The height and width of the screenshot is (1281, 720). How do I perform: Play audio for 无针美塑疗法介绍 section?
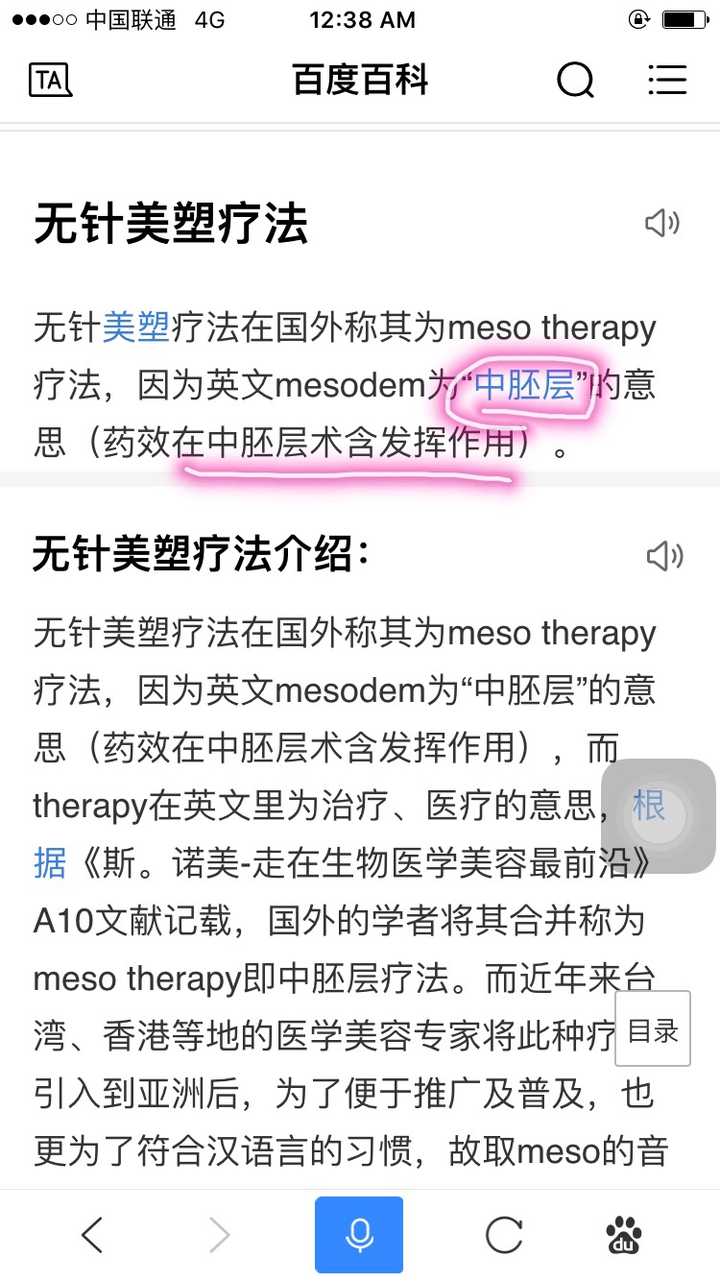pos(664,555)
